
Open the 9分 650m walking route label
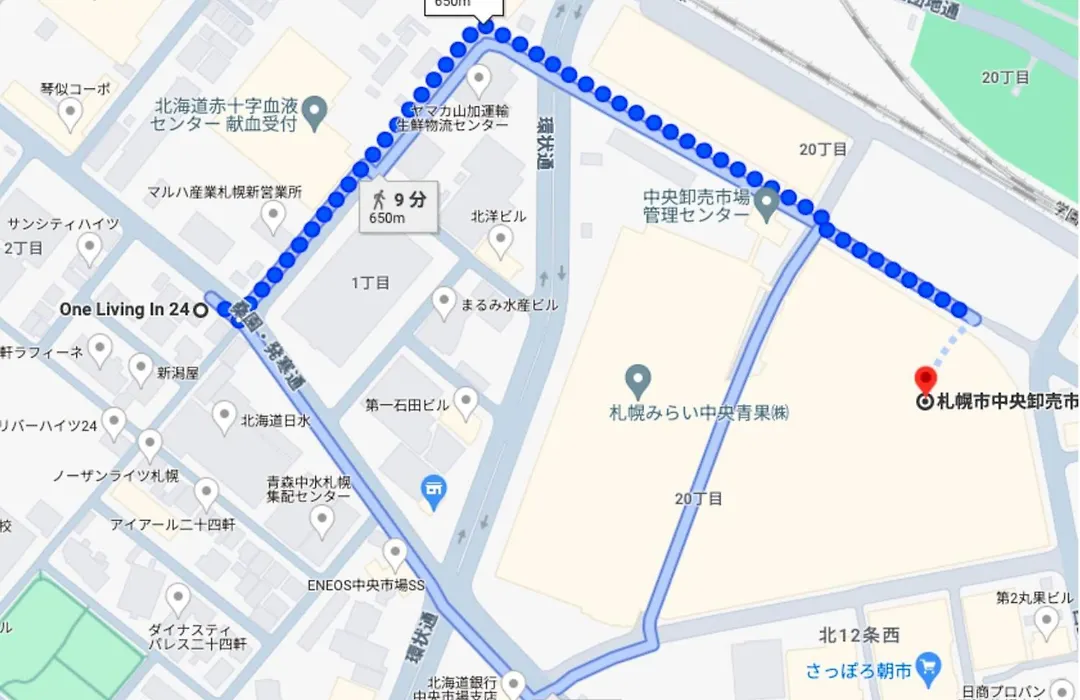(398, 207)
